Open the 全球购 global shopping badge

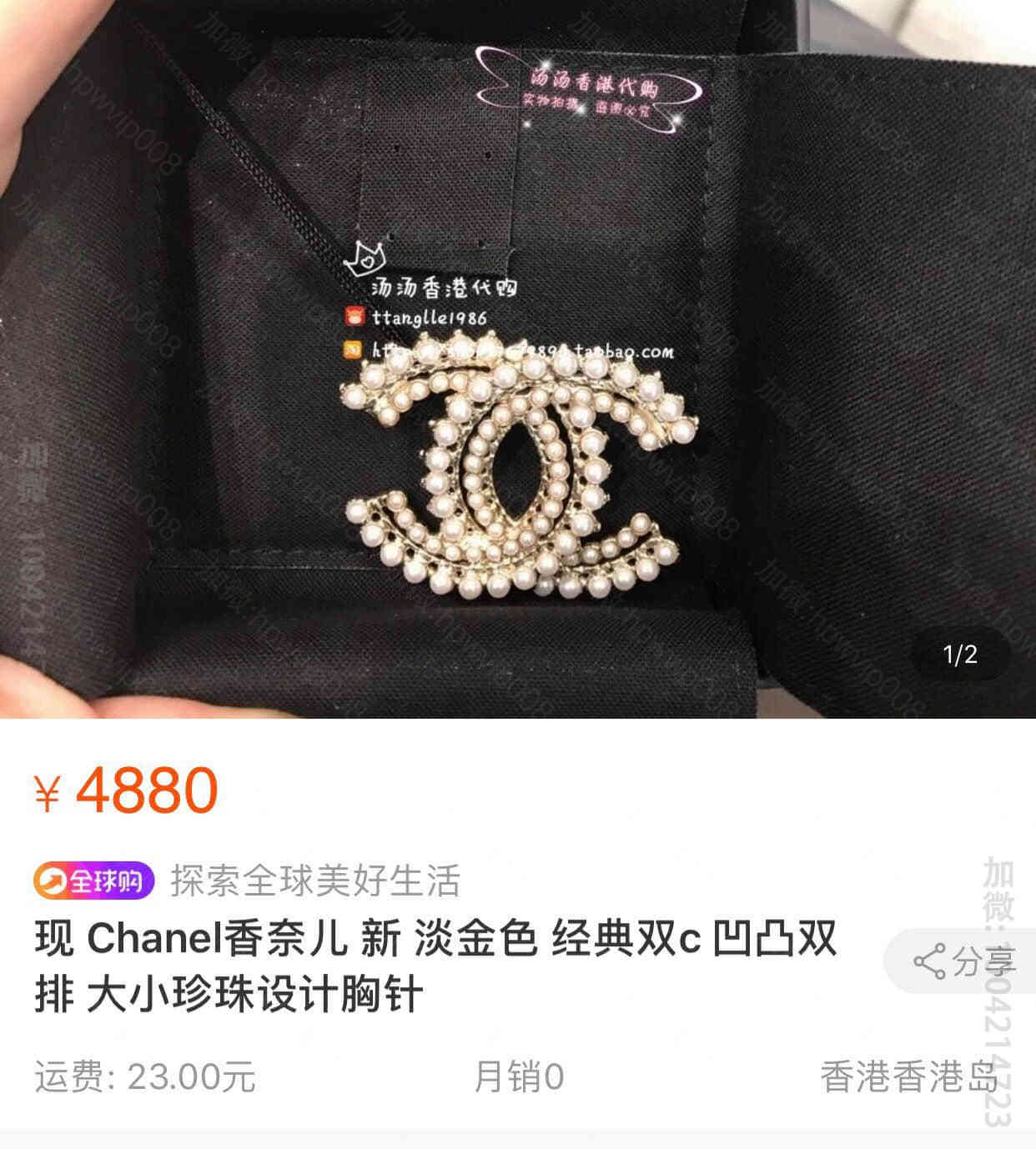coord(94,881)
